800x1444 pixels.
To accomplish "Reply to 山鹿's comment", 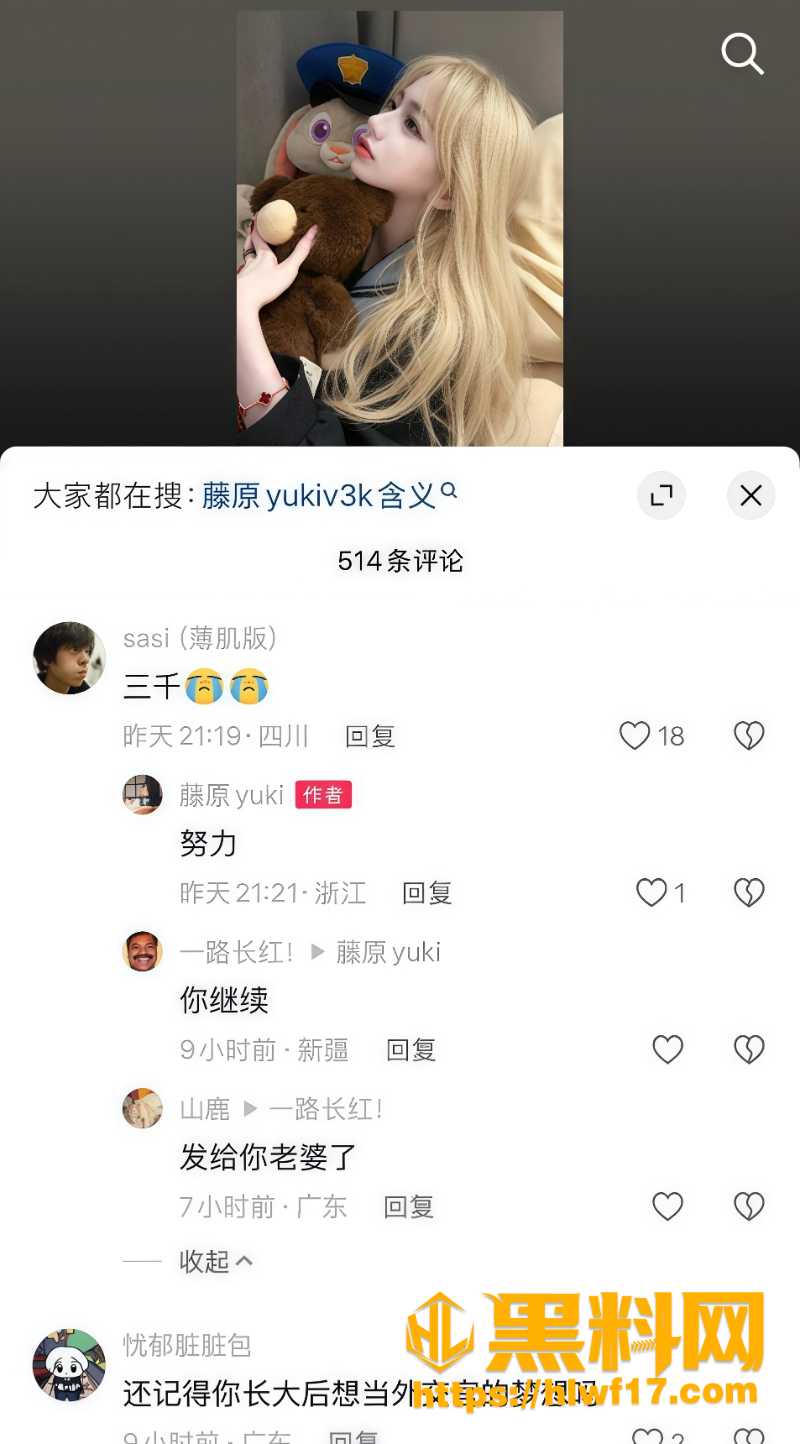I will click(409, 1207).
